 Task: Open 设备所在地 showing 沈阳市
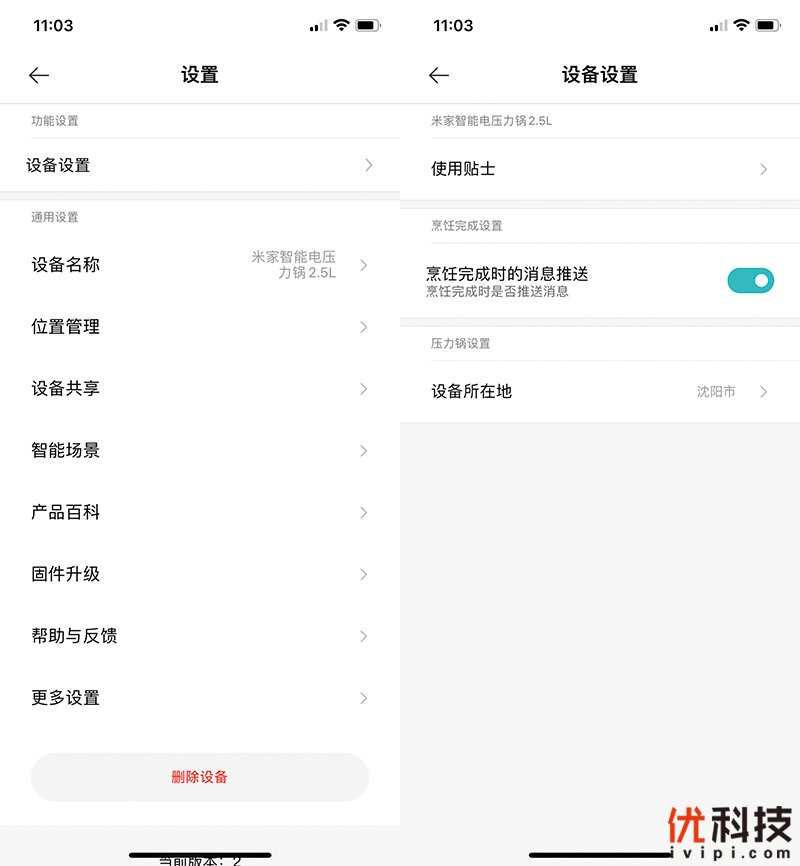click(600, 392)
